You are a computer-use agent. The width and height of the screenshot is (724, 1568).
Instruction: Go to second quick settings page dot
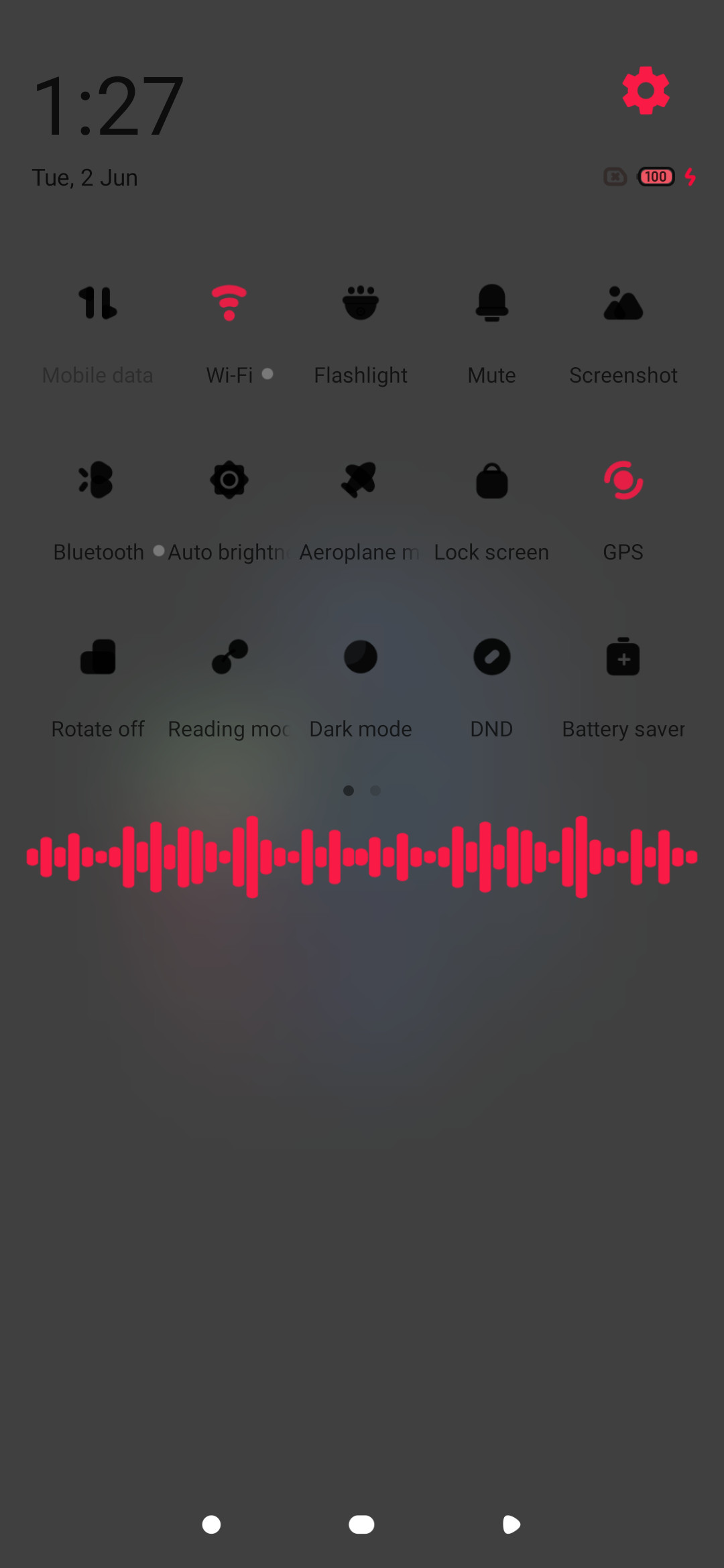tap(375, 791)
